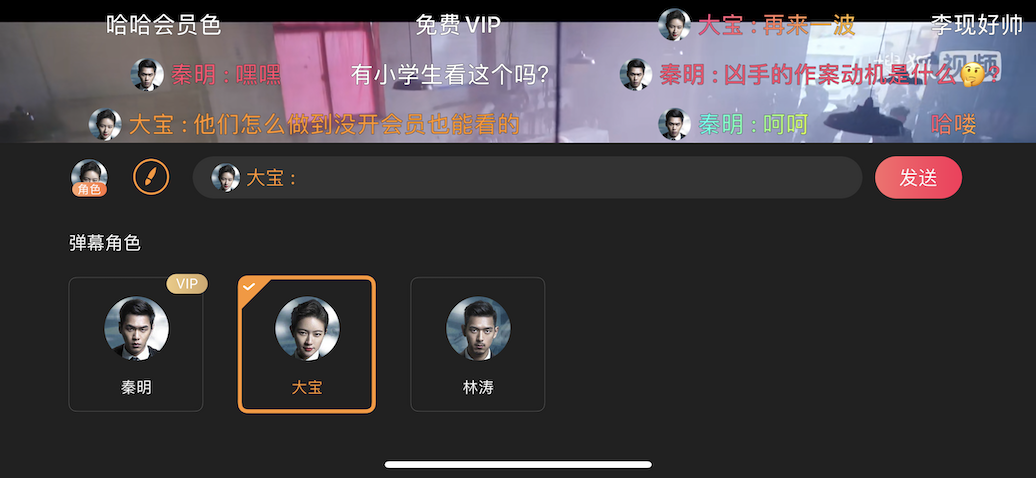Screen dimensions: 1036x478
Task: Select the VIP role 秦明
Action: [136, 343]
